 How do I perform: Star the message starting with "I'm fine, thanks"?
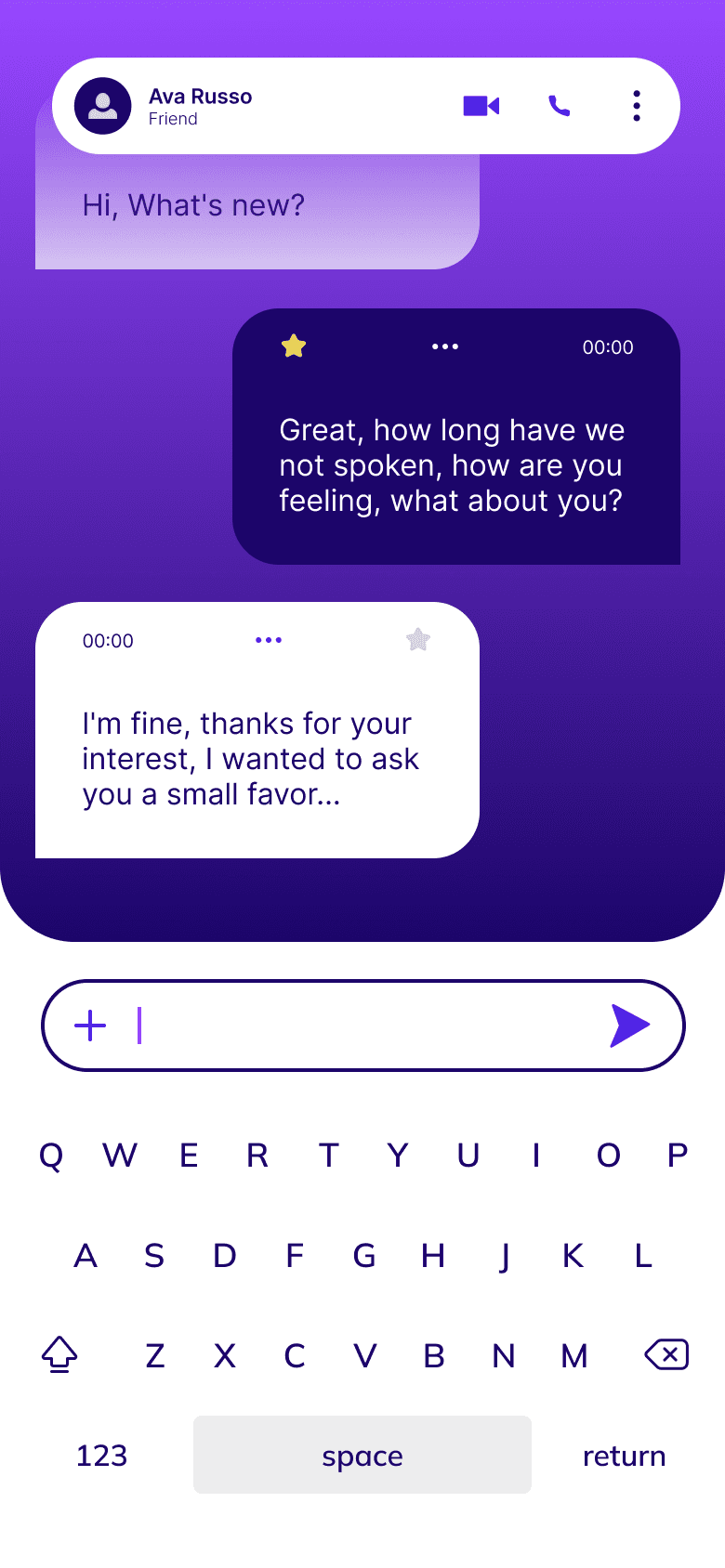418,639
